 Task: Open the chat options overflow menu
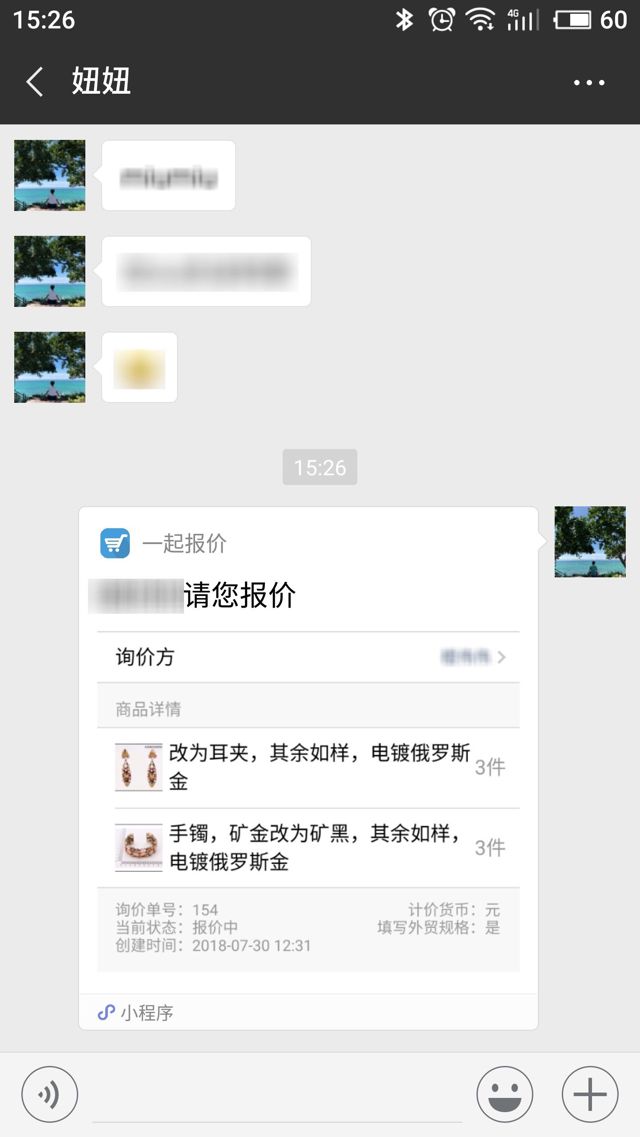589,83
